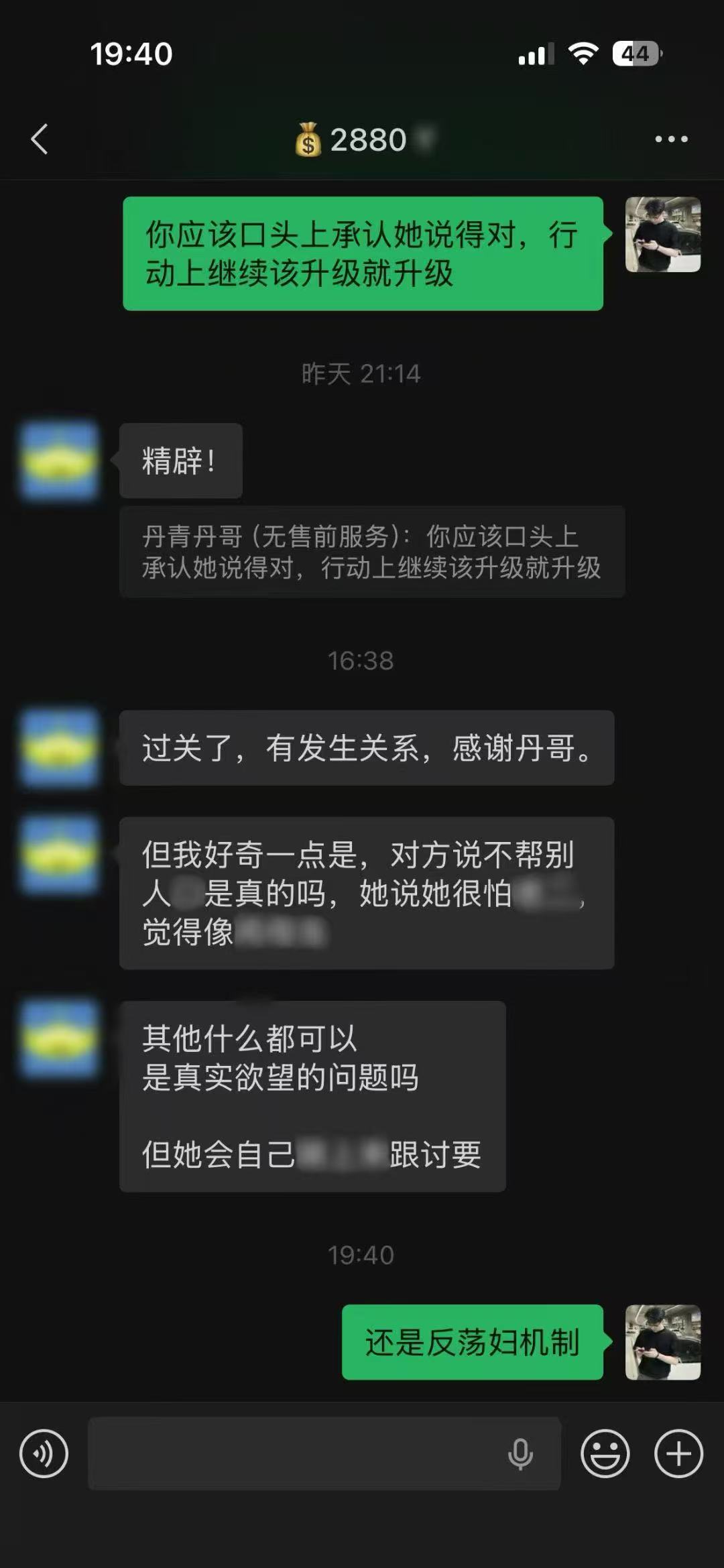The width and height of the screenshot is (724, 1568).
Task: Open sender avatar next to 还是反荡妇机制
Action: (662, 1341)
